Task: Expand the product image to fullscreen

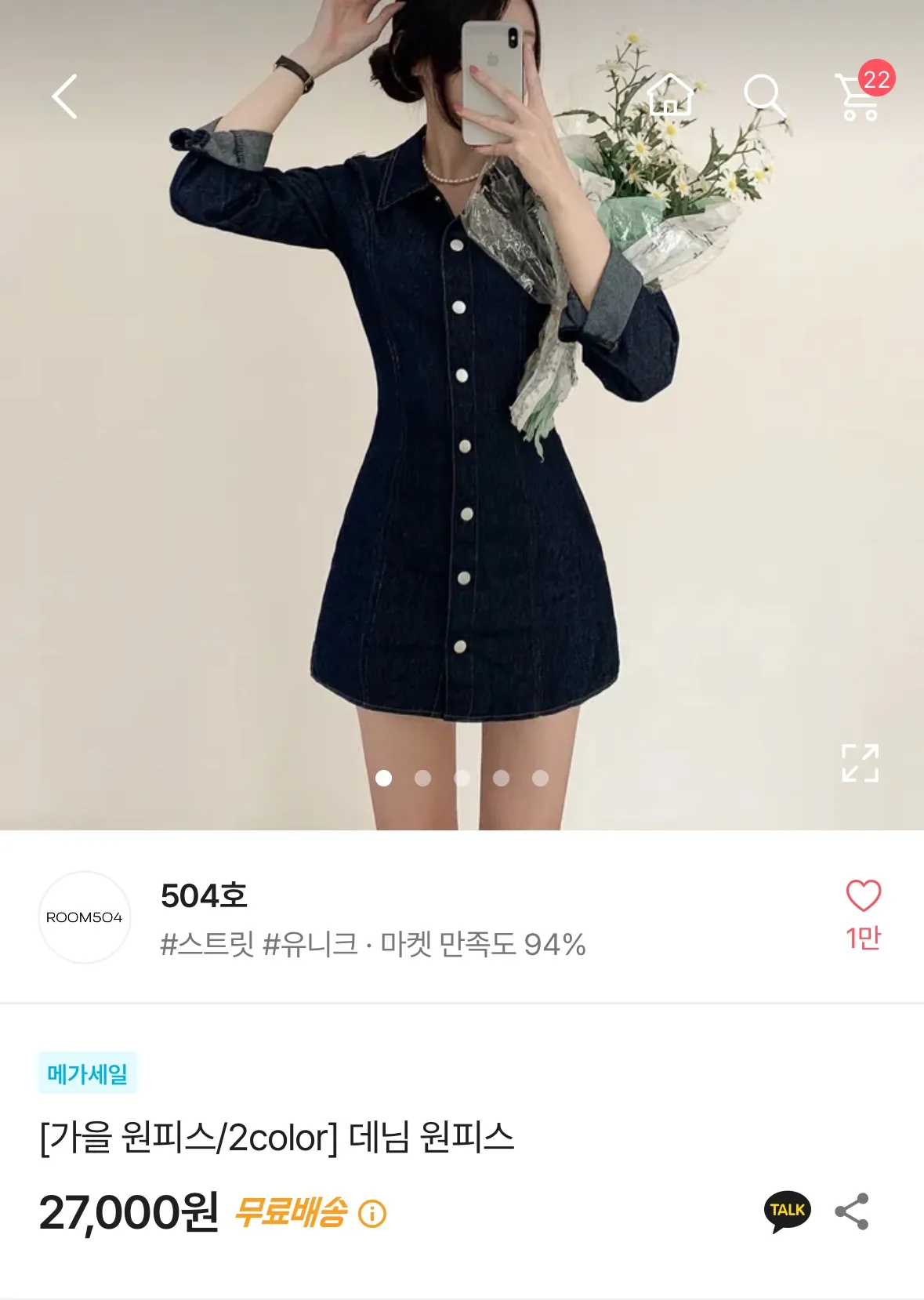Action: tap(860, 763)
